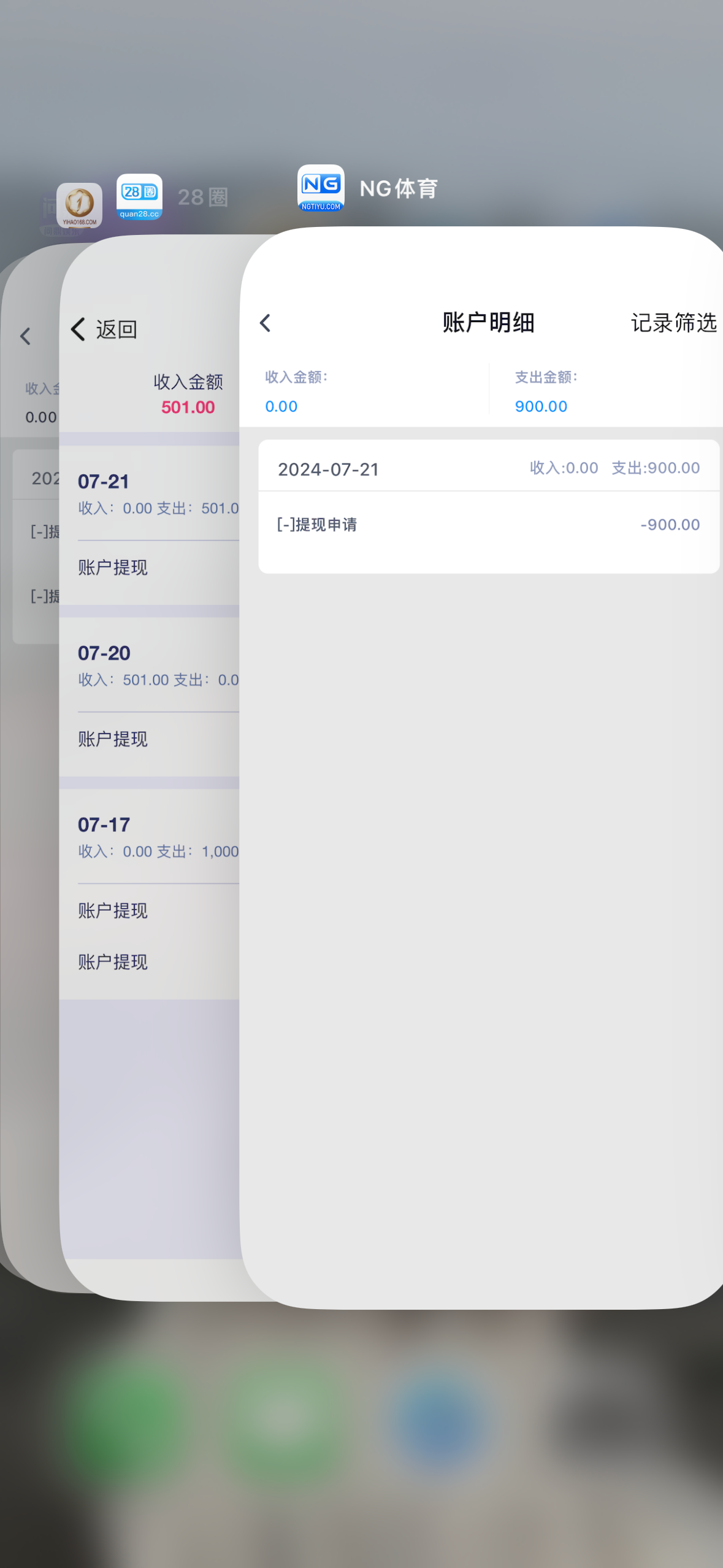Tap the NG体育 app icon

321,188
